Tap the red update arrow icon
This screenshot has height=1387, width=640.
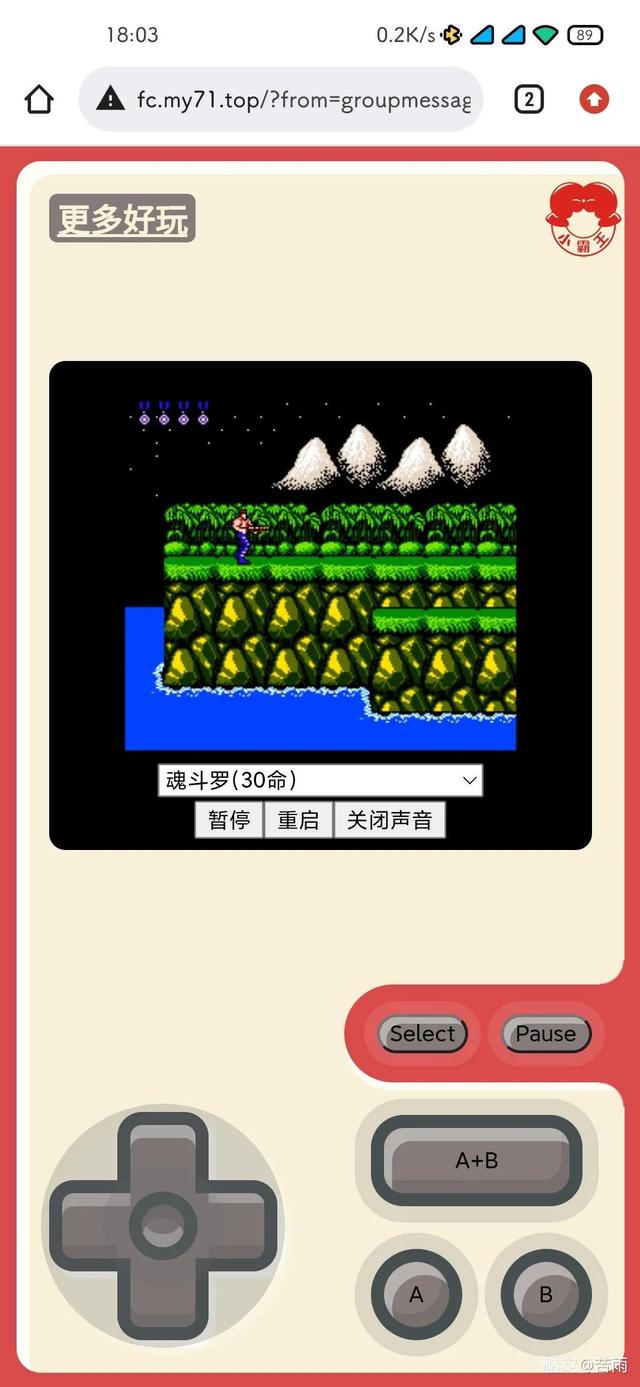pyautogui.click(x=594, y=99)
